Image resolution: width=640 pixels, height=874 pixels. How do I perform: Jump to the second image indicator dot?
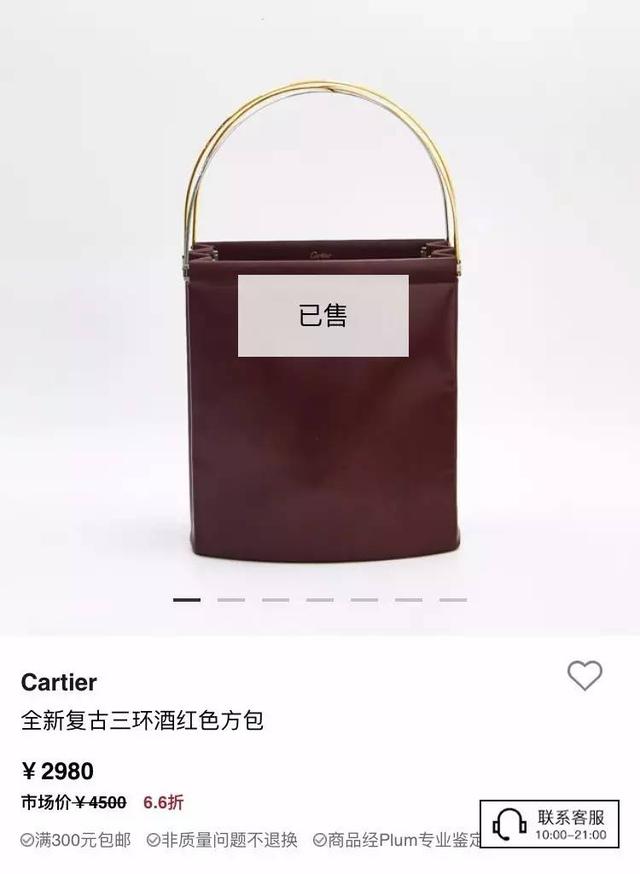[x=231, y=600]
